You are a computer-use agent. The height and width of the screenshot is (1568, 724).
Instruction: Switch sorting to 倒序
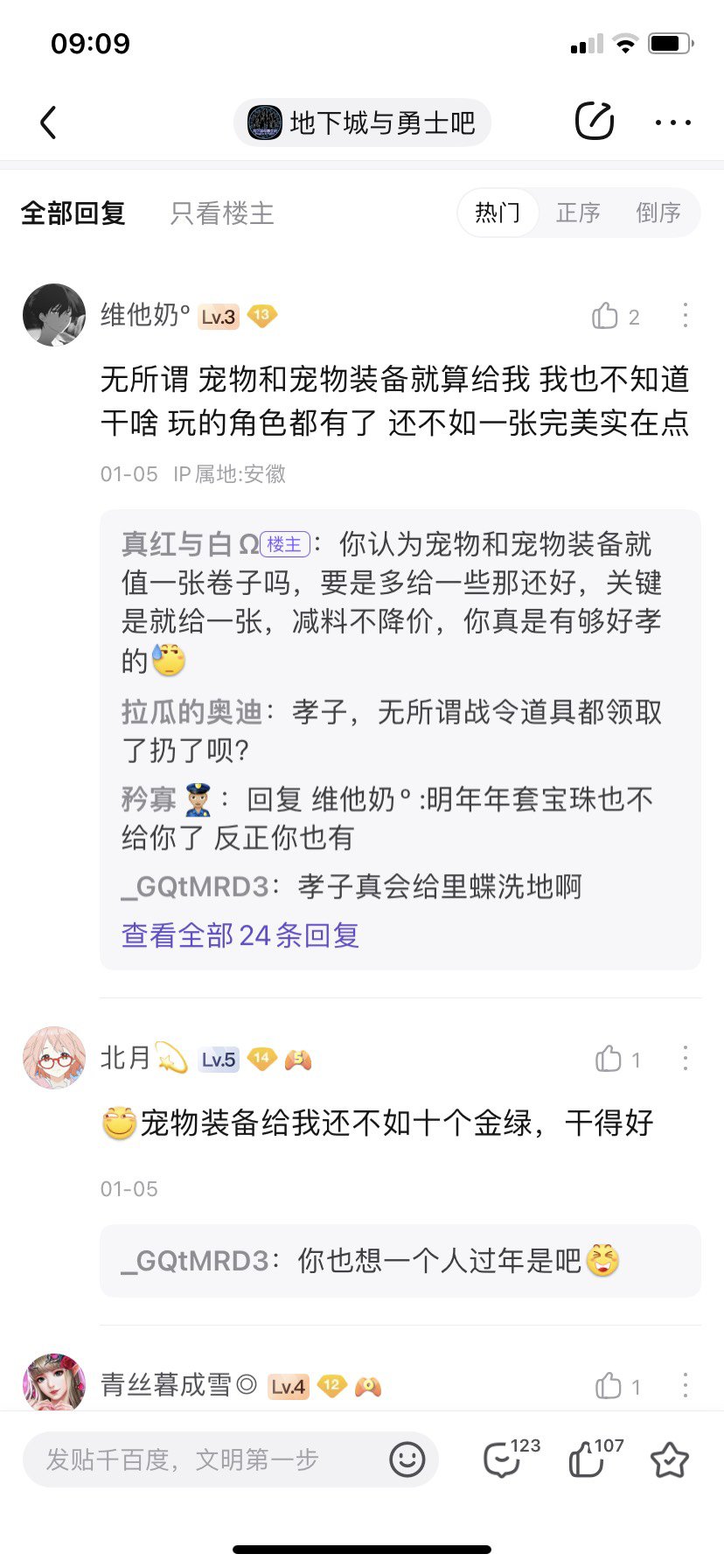click(658, 213)
